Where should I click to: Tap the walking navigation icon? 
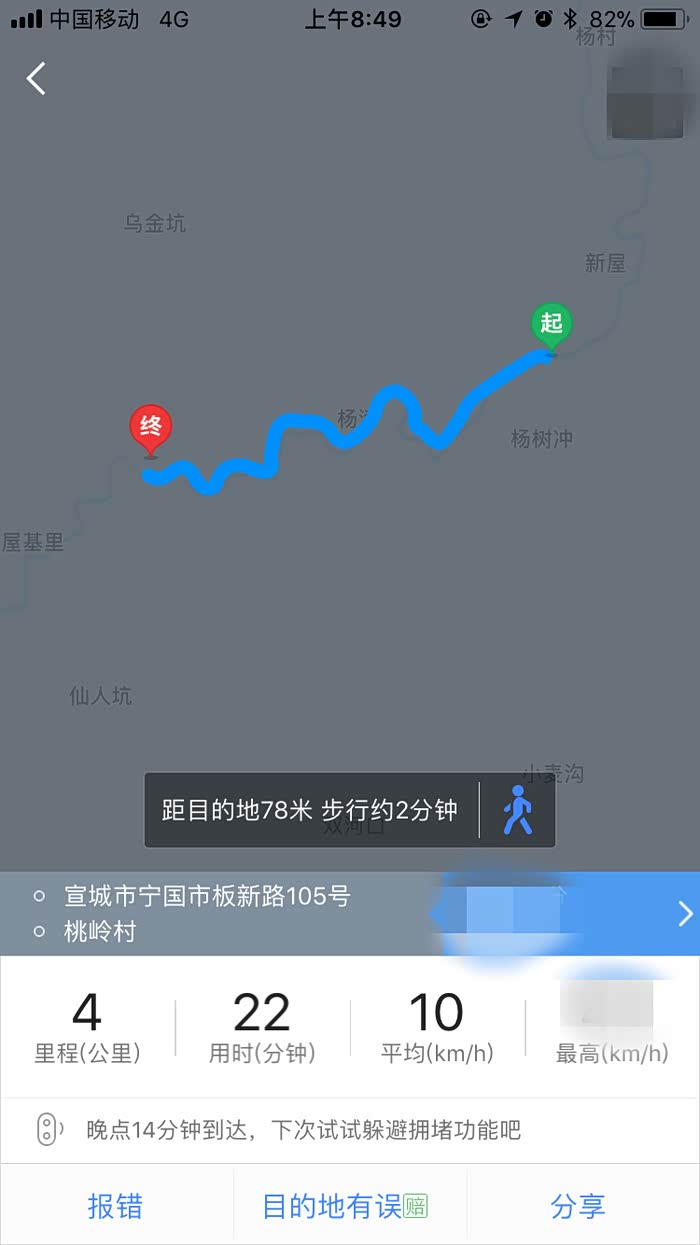(517, 810)
